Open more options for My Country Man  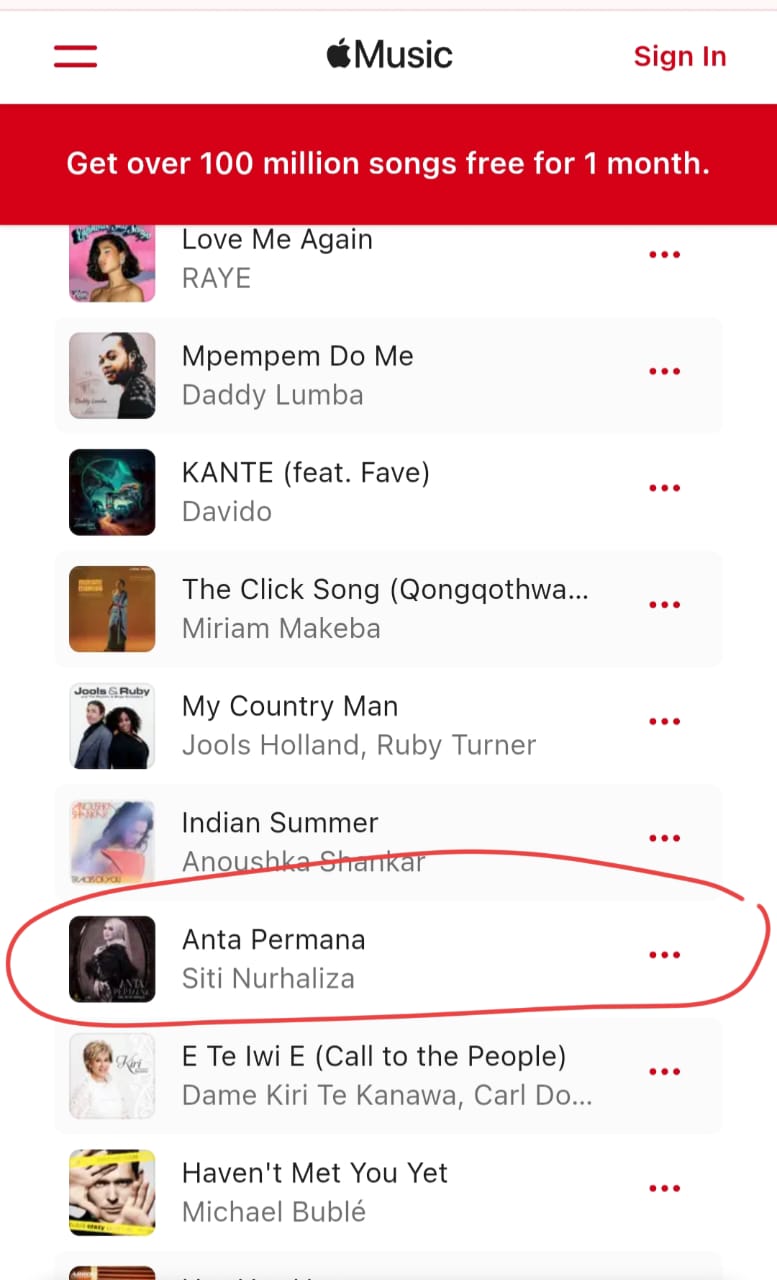coord(664,722)
